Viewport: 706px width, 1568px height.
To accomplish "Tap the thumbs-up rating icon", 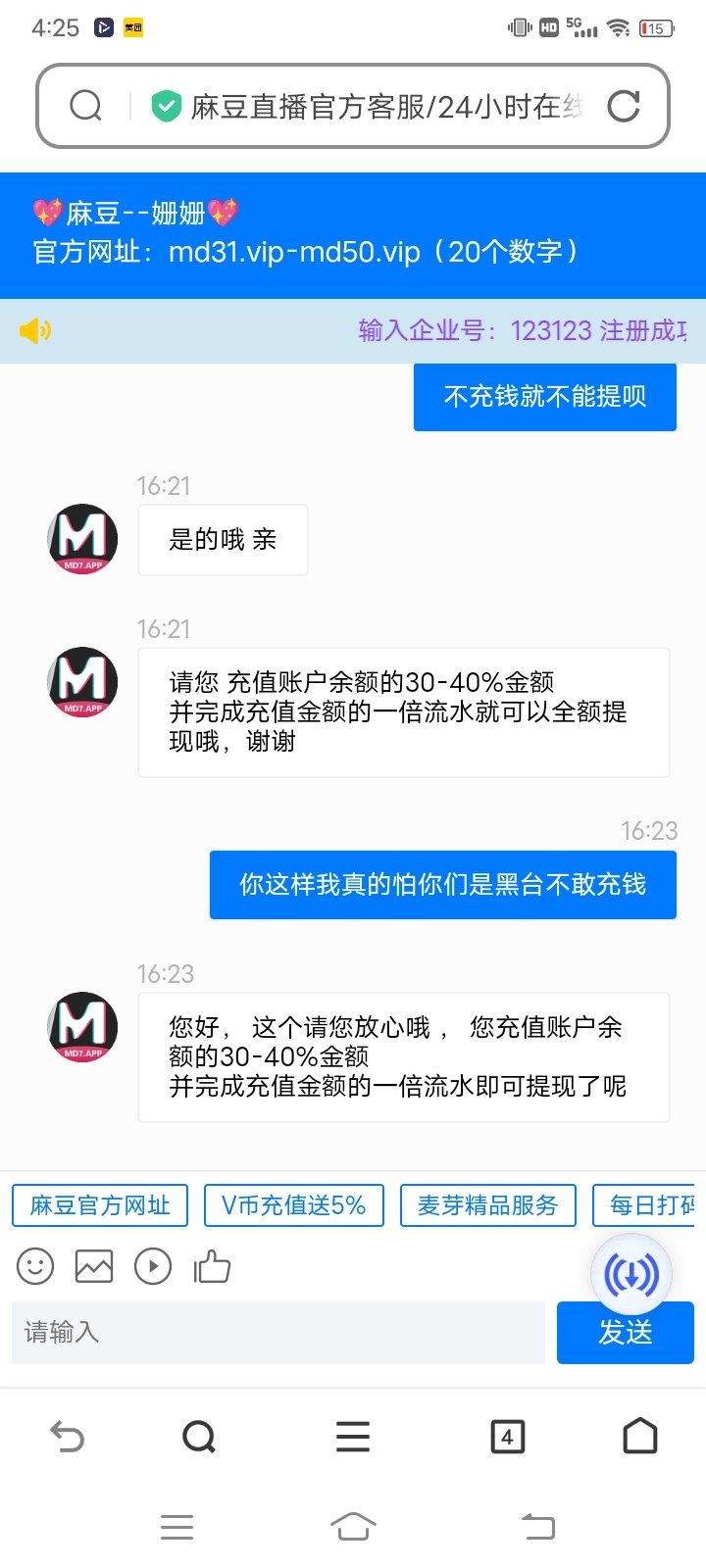I will pyautogui.click(x=212, y=1266).
